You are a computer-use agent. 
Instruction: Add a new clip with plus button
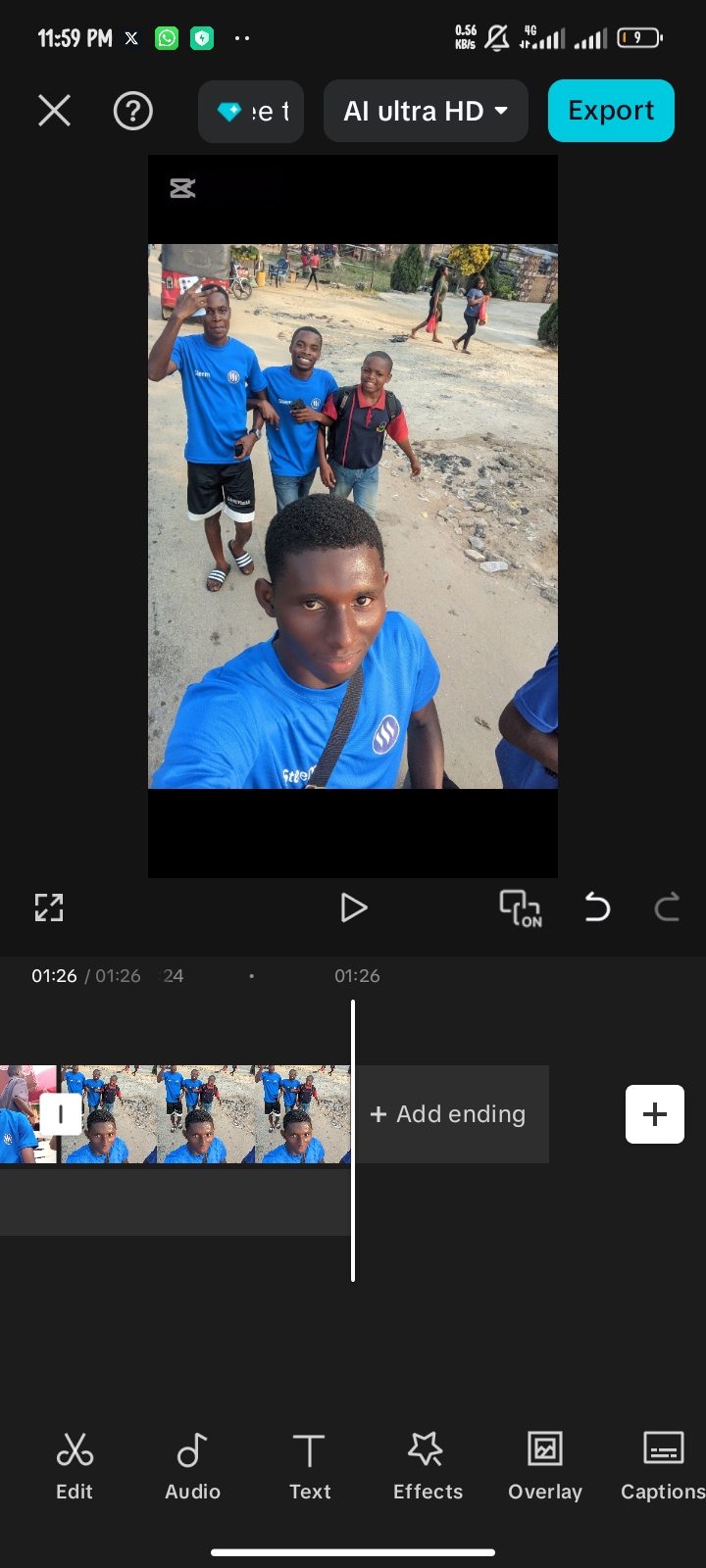654,1114
